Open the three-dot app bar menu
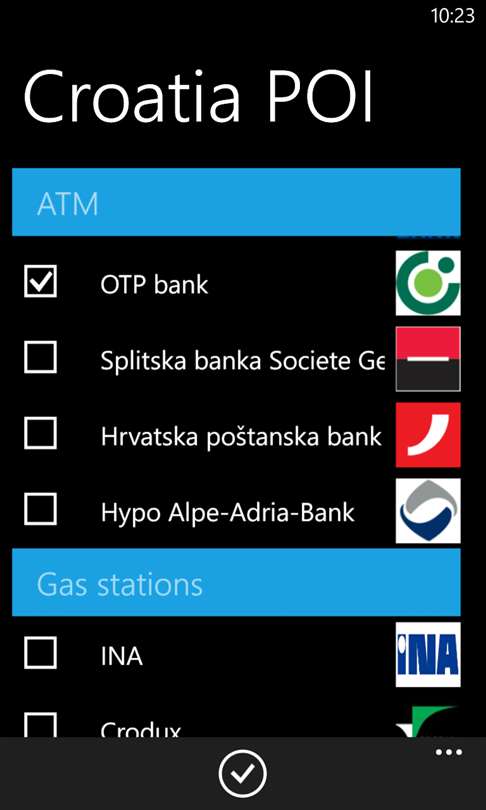 pyautogui.click(x=448, y=752)
